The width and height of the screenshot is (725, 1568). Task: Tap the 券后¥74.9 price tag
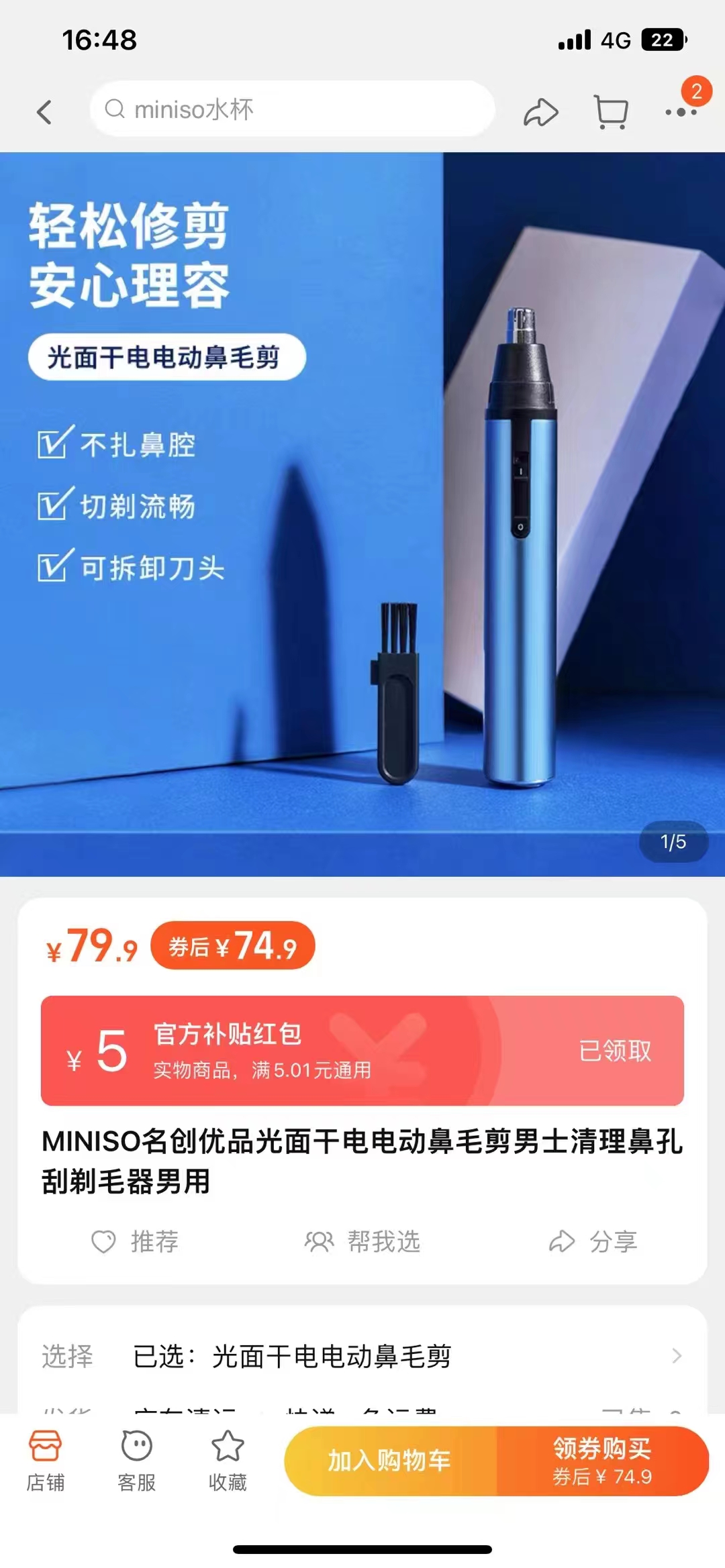coord(232,945)
